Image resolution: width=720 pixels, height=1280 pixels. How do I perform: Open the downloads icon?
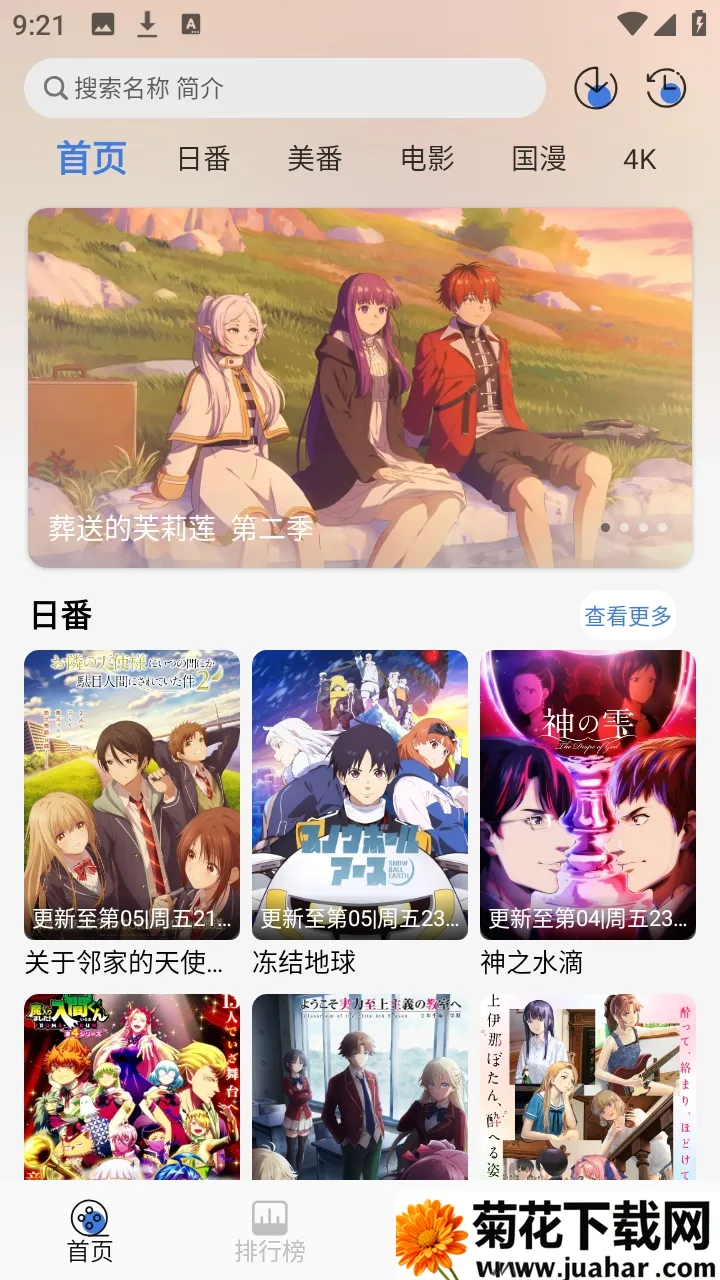(x=596, y=89)
